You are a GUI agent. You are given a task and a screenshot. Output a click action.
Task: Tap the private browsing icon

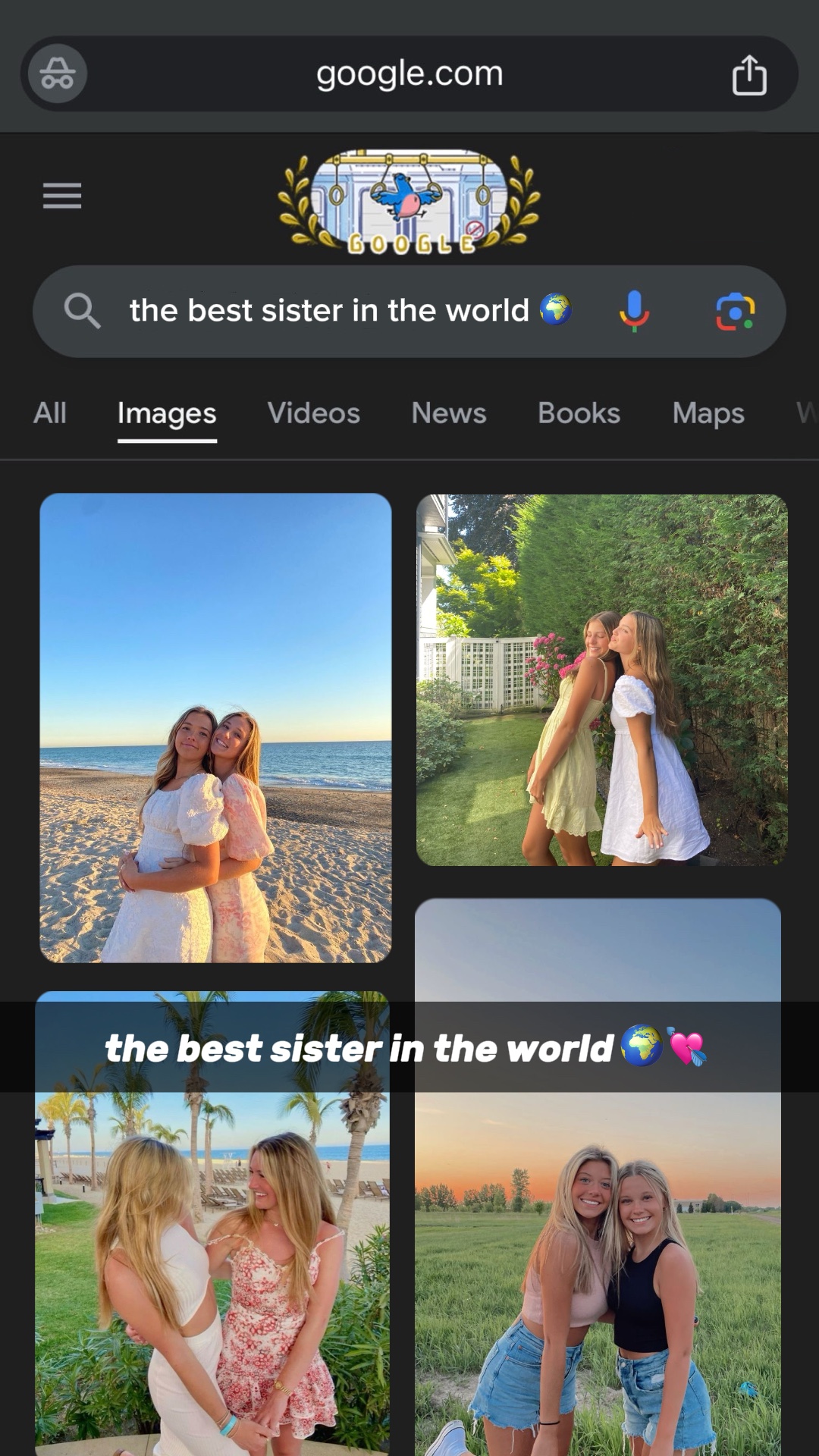tap(58, 74)
